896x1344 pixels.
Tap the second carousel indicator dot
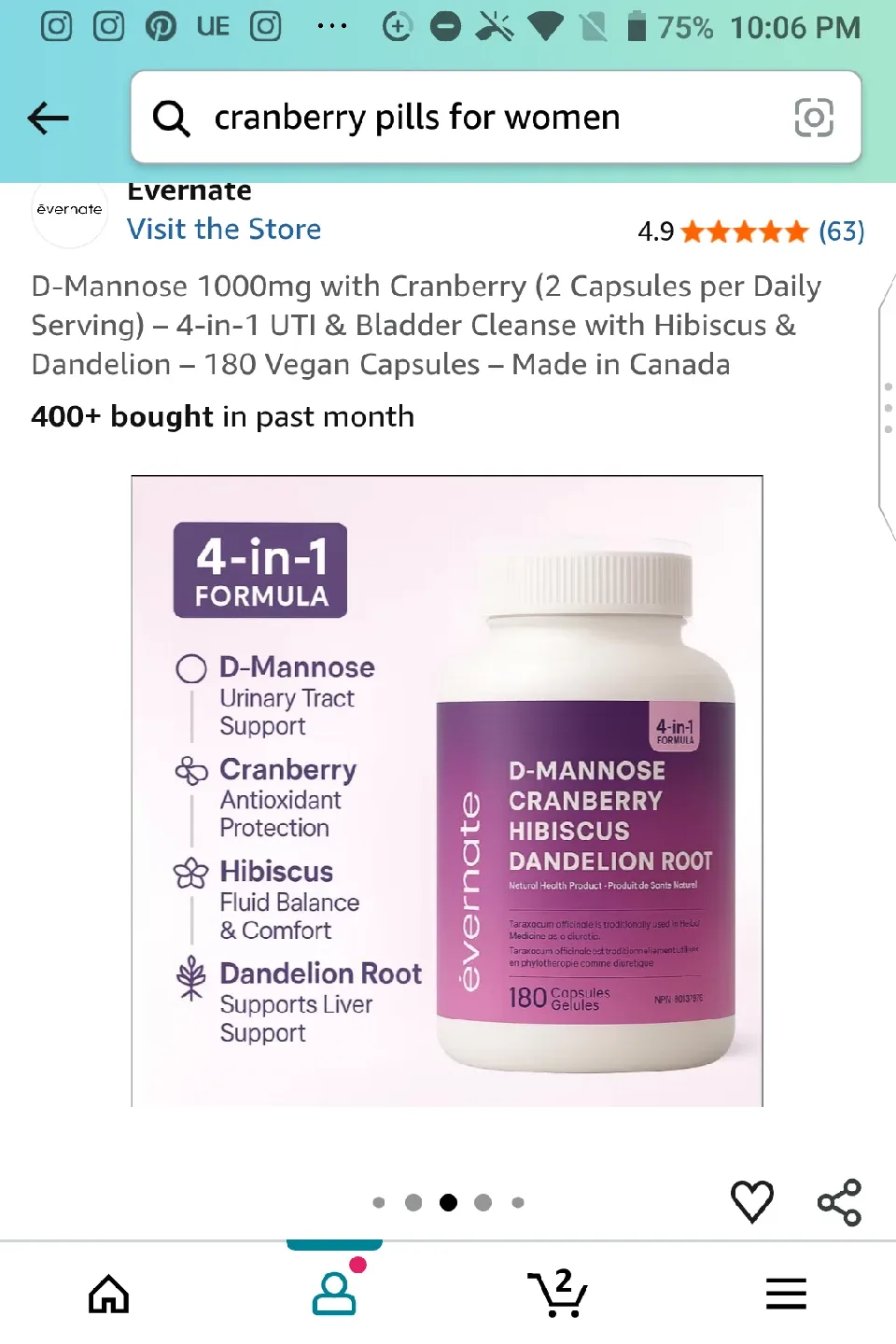[413, 1202]
